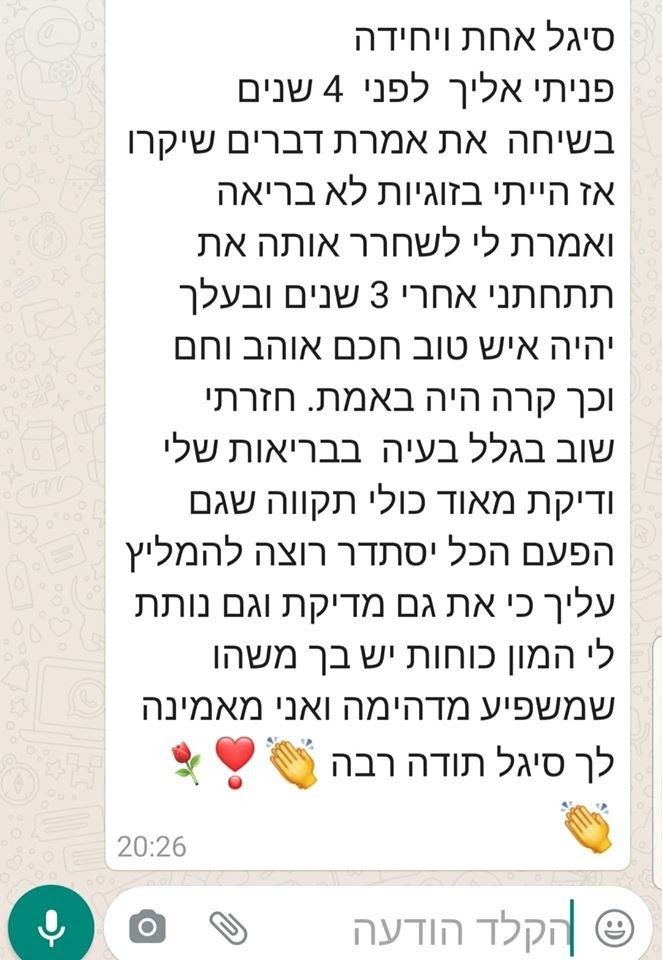This screenshot has width=662, height=960.
Task: Tap the voice message microphone button
Action: [x=49, y=927]
